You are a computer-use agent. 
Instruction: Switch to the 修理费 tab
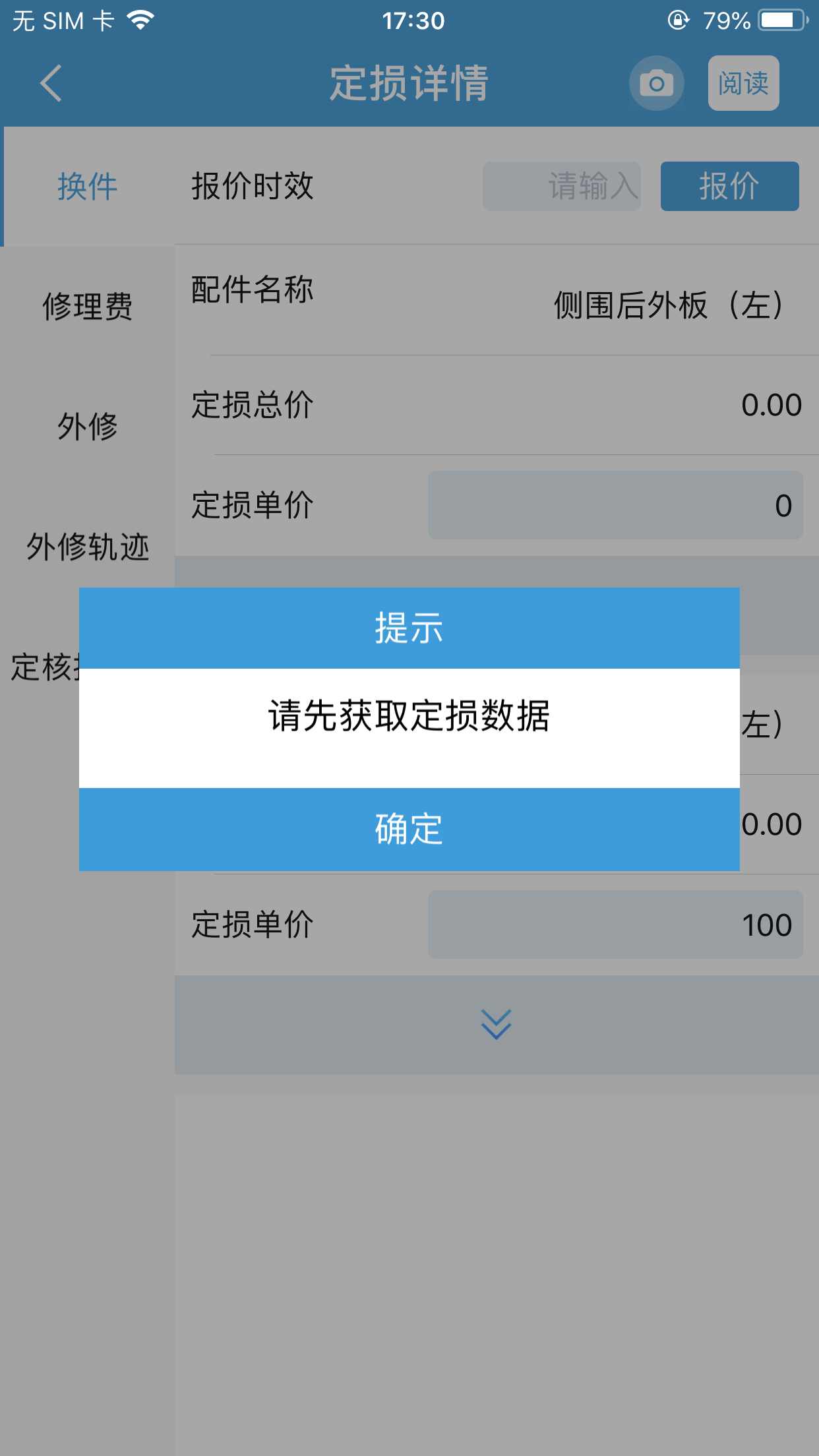(x=88, y=307)
